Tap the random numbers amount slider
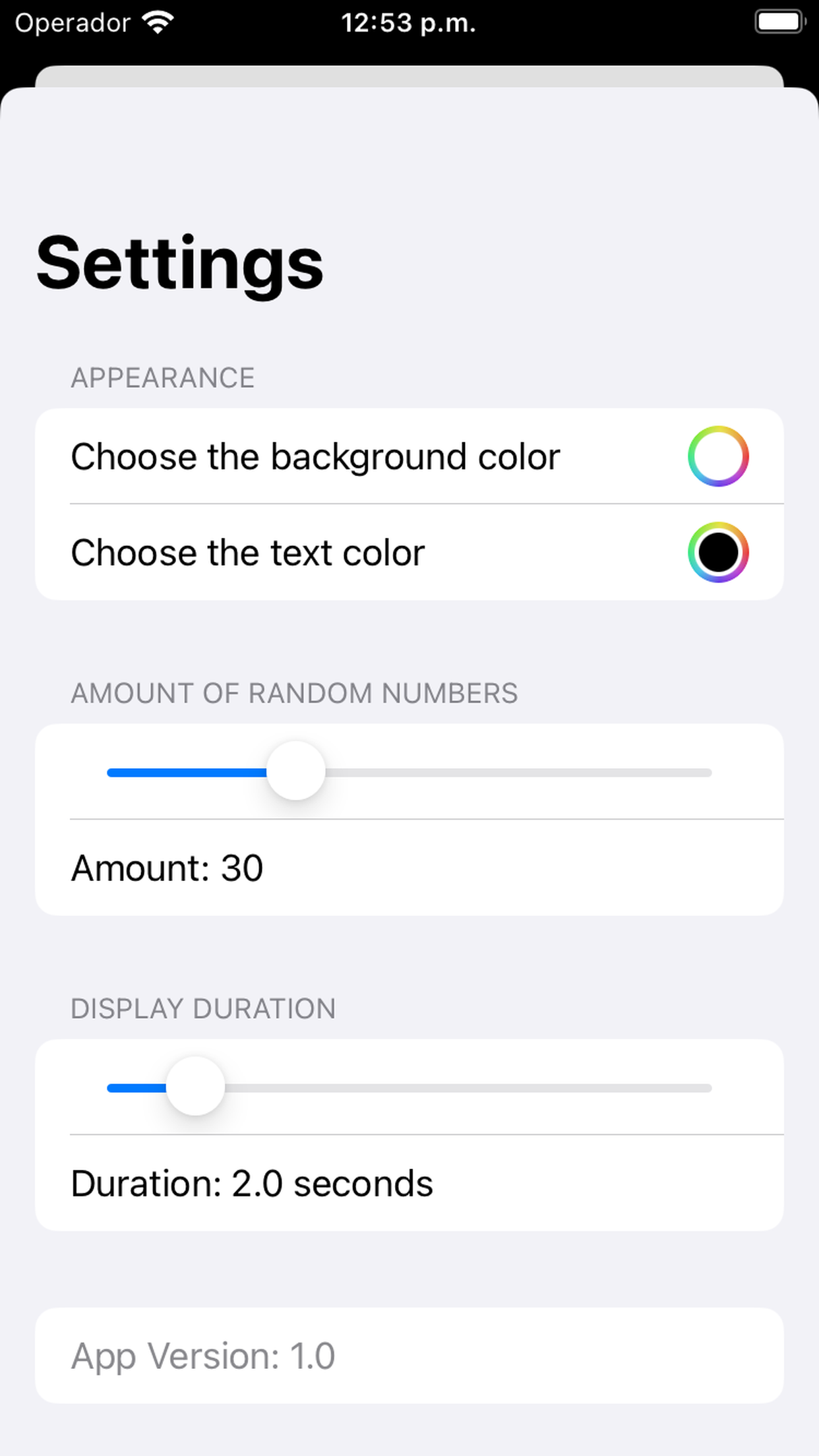The width and height of the screenshot is (819, 1456). (409, 772)
